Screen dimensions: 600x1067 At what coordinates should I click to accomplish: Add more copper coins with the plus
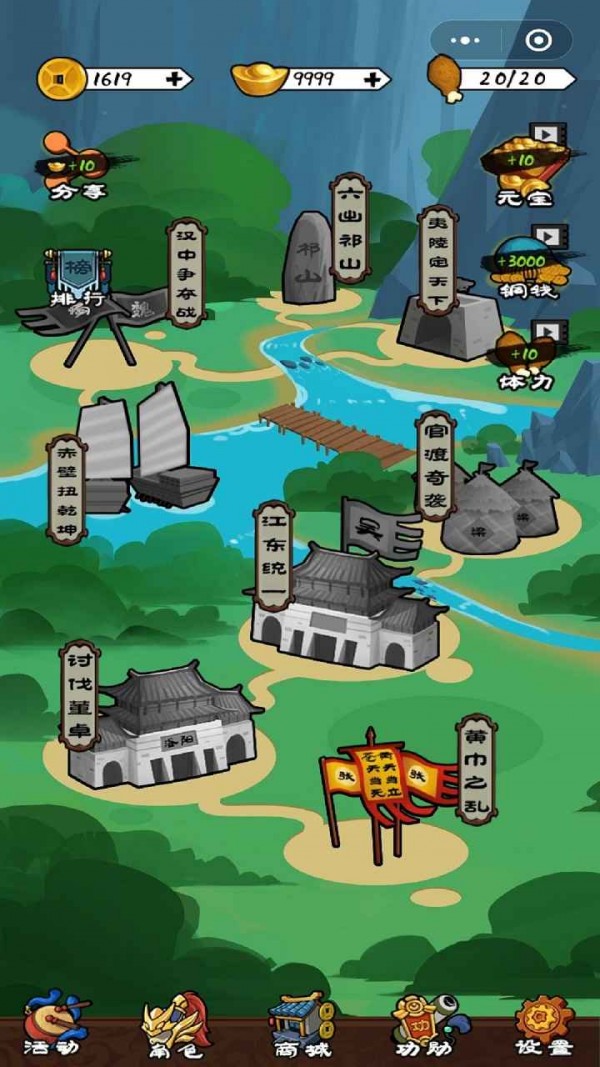(177, 79)
